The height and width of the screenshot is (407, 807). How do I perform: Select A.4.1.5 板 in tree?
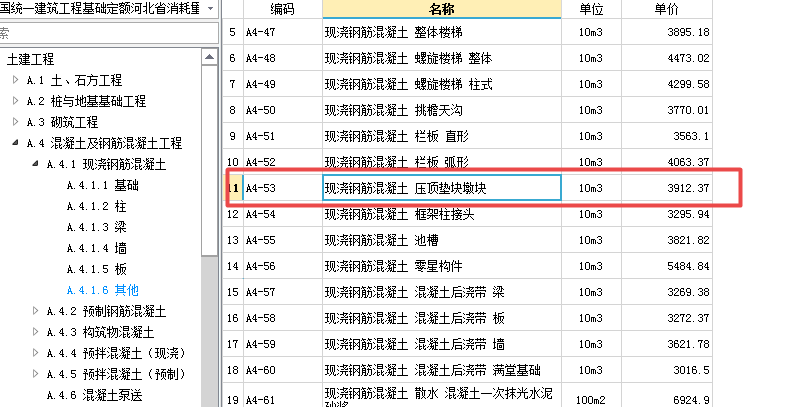[x=96, y=270]
